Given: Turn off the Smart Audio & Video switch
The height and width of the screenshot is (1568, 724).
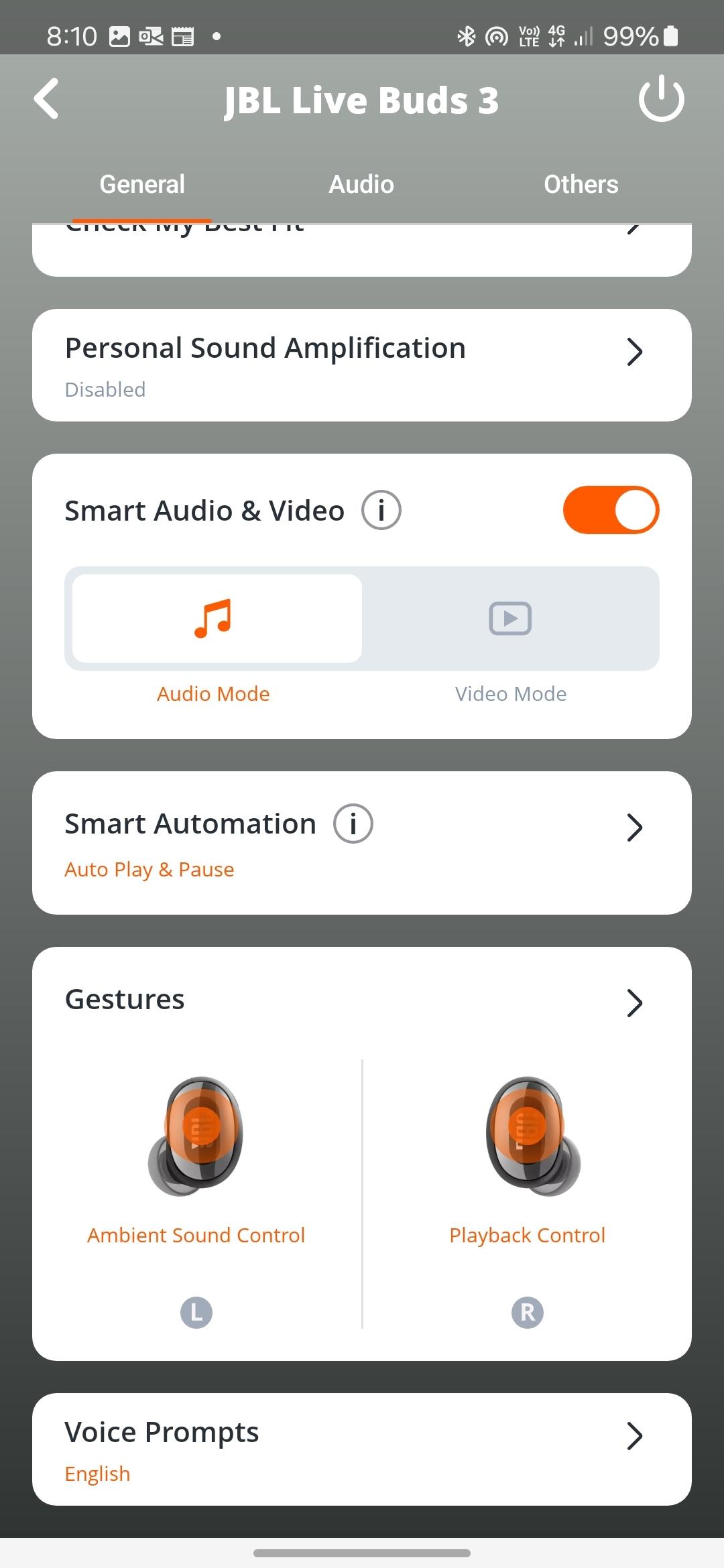Looking at the screenshot, I should tap(611, 510).
